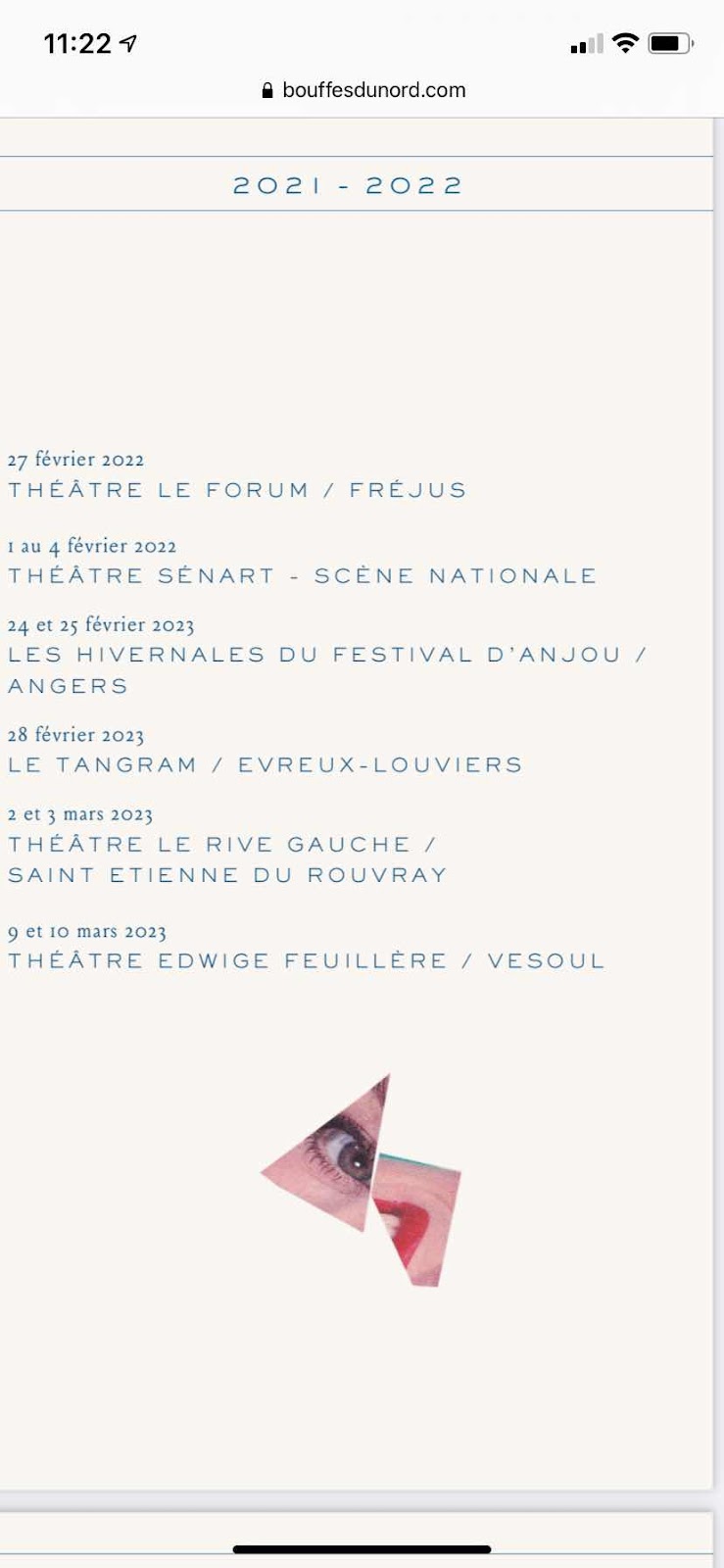724x1568 pixels.
Task: Tap the bouffesdunord.com address bar
Action: [362, 90]
